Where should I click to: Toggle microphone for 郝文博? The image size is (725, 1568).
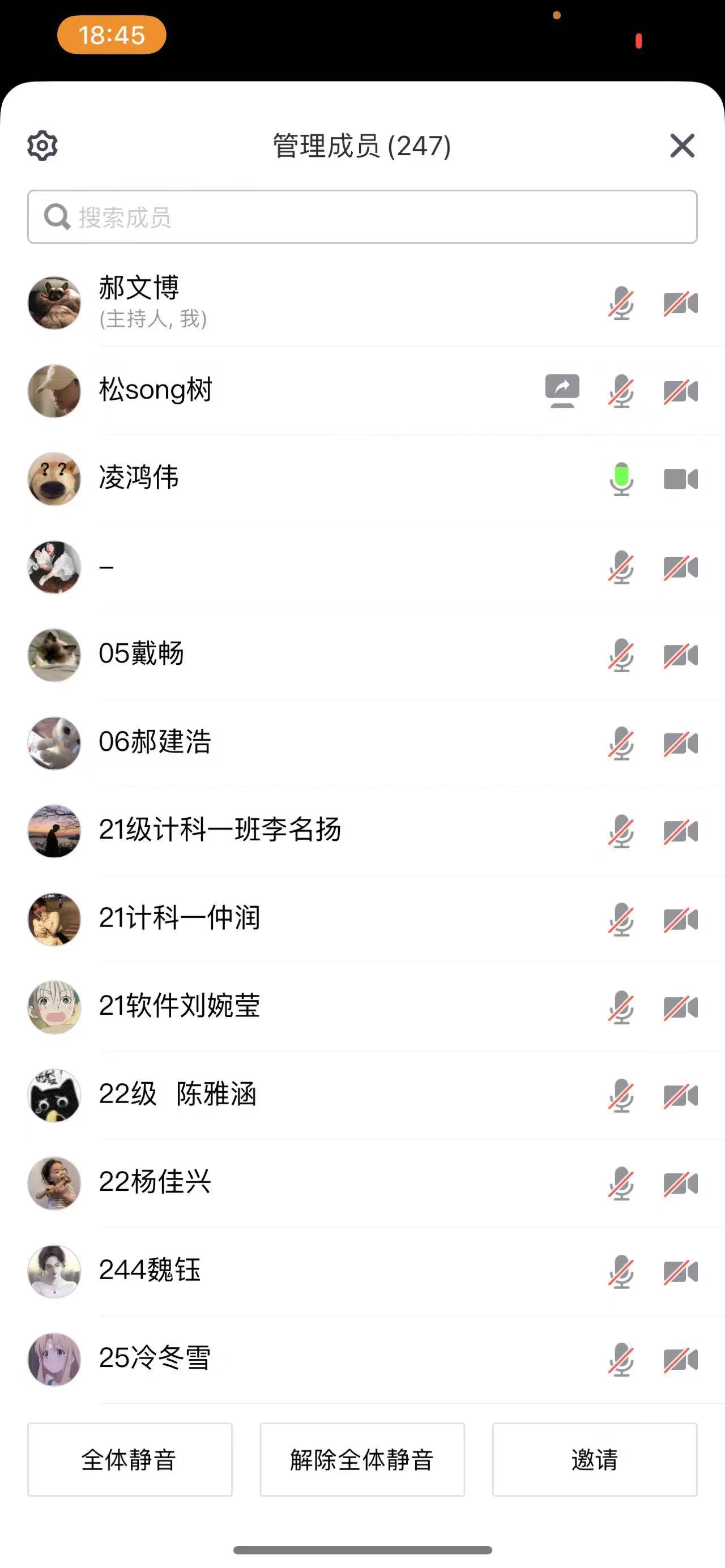621,303
